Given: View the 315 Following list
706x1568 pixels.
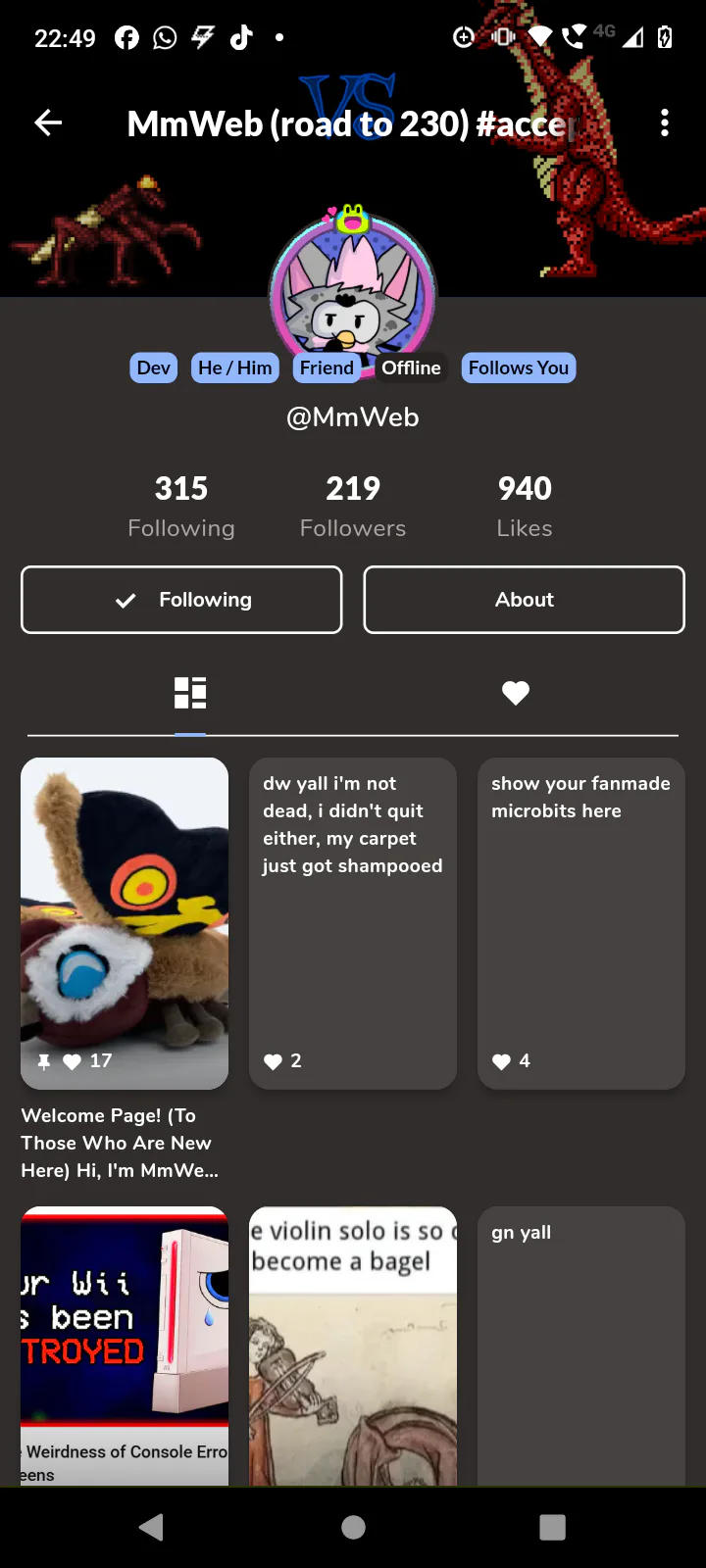Looking at the screenshot, I should pyautogui.click(x=181, y=507).
